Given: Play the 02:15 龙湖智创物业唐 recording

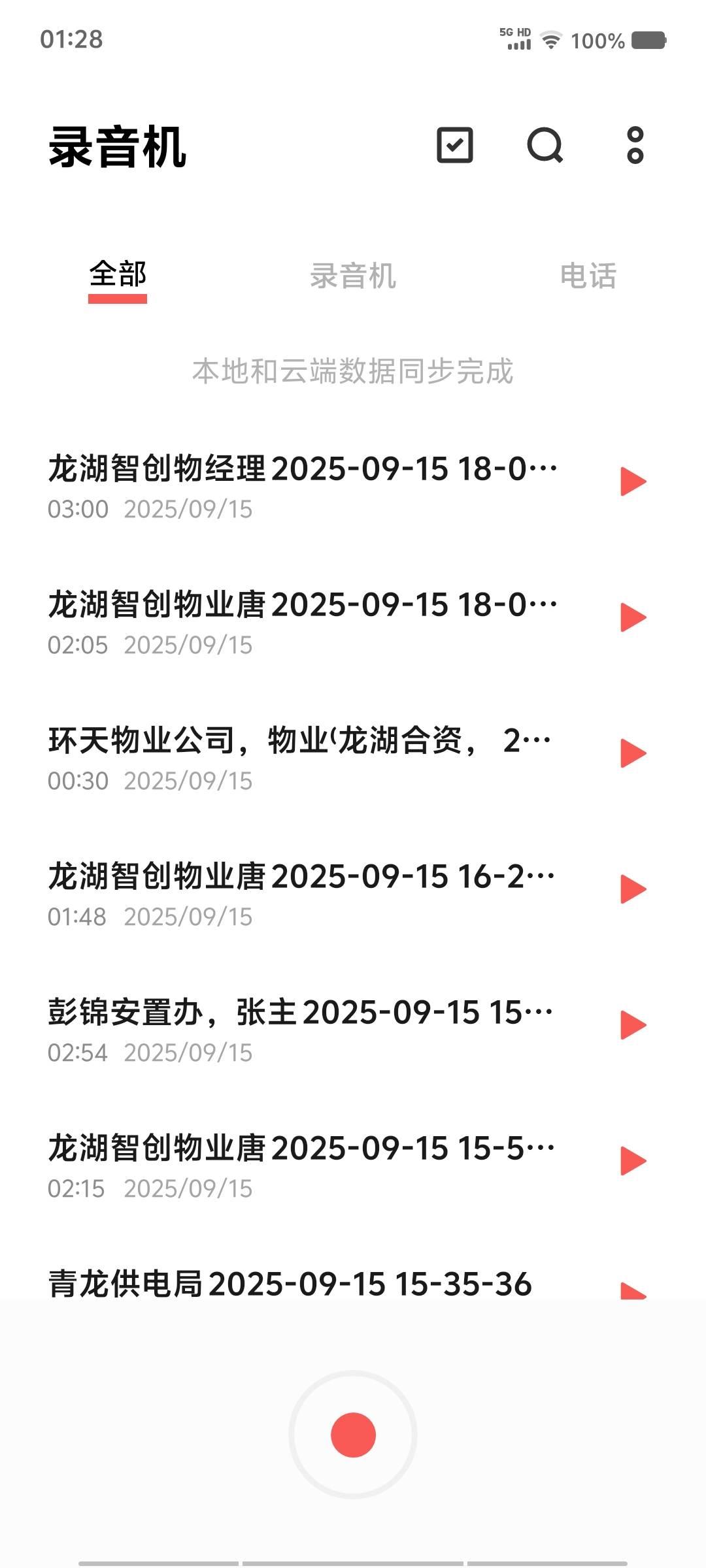Looking at the screenshot, I should [633, 1162].
